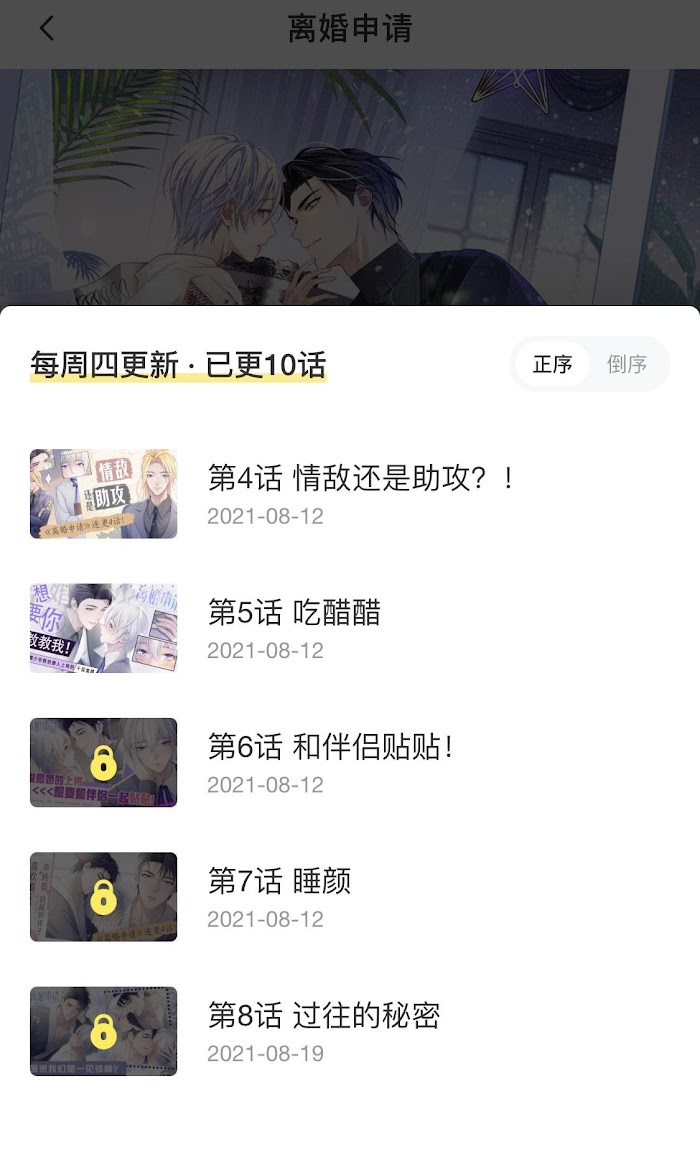Image resolution: width=700 pixels, height=1152 pixels.
Task: Go back from 离婚申请 page
Action: [46, 28]
